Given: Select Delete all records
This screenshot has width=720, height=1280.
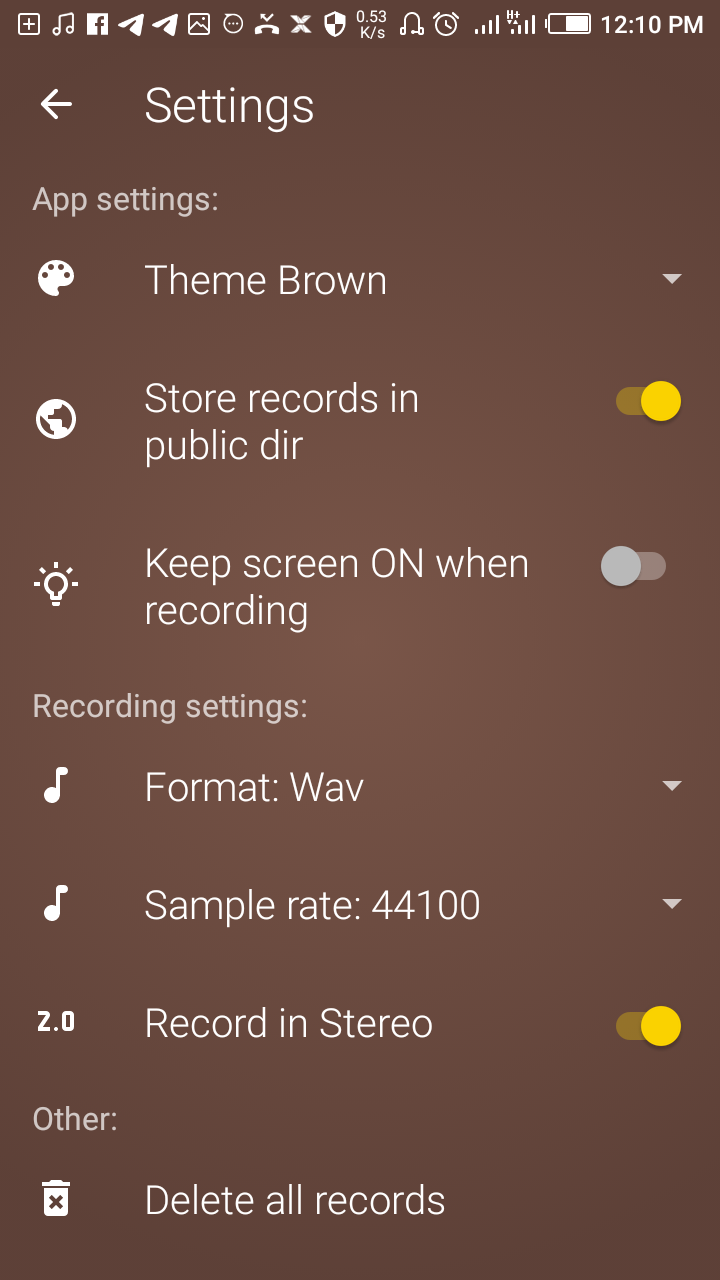Looking at the screenshot, I should pyautogui.click(x=294, y=1200).
